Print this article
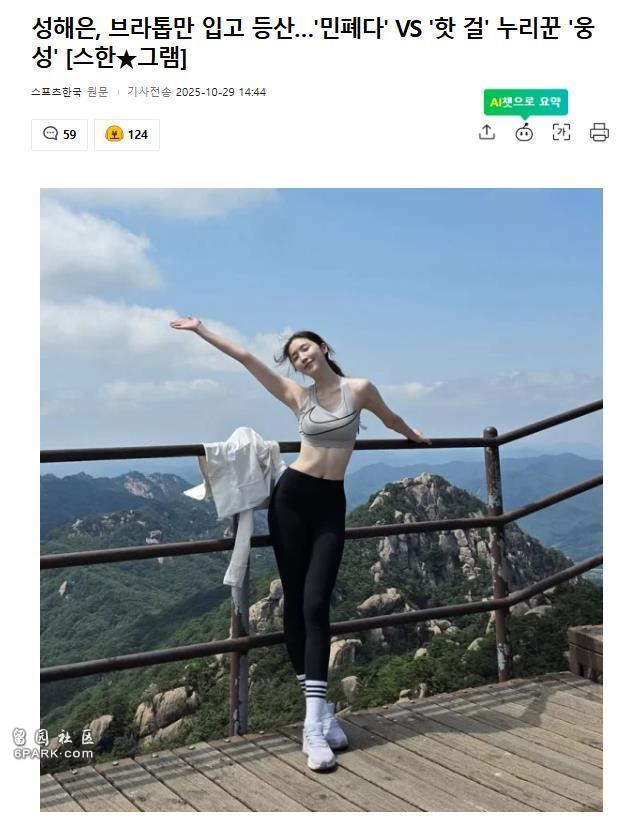The width and height of the screenshot is (624, 826). pos(599,132)
